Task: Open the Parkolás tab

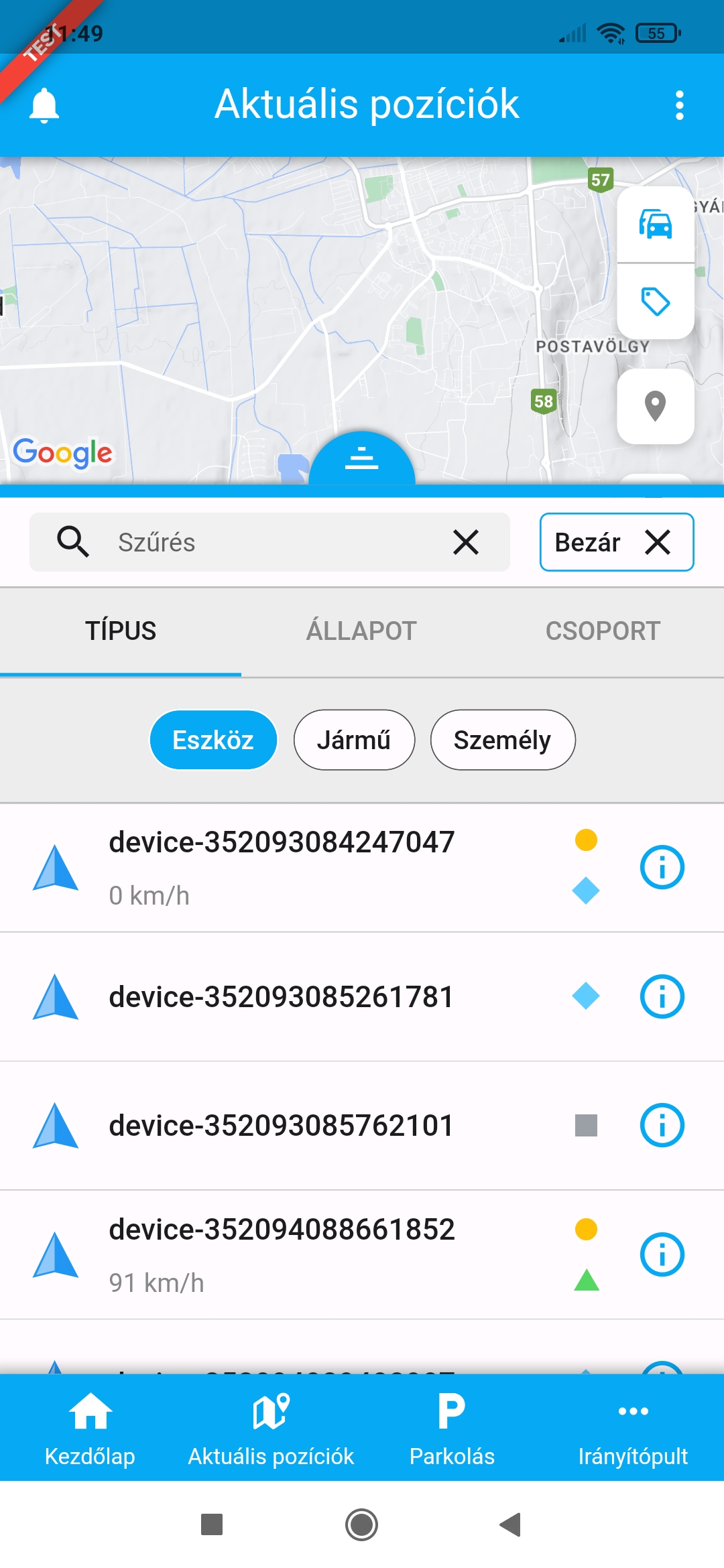Action: click(x=452, y=1427)
